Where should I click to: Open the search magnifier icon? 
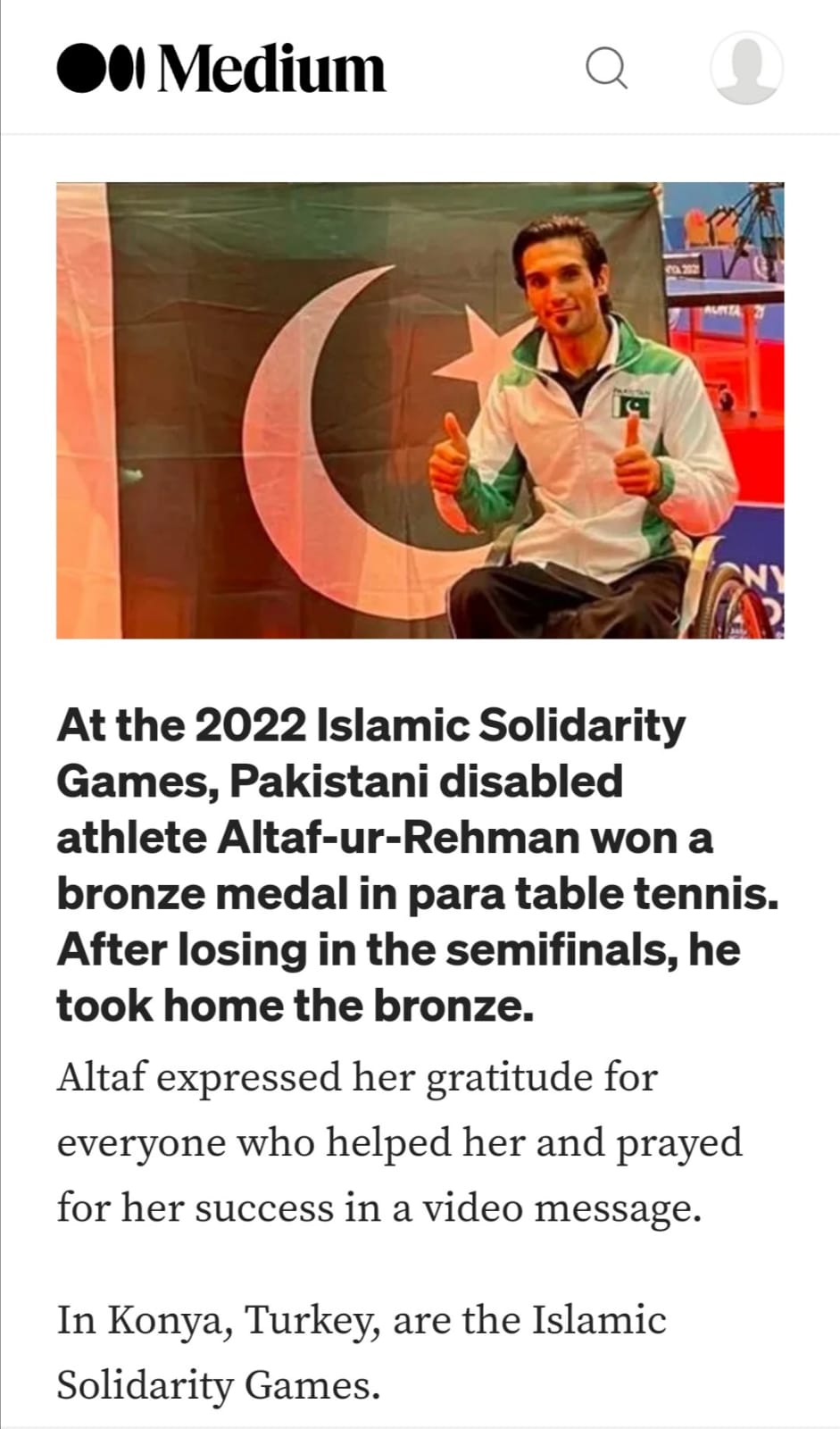pyautogui.click(x=606, y=69)
